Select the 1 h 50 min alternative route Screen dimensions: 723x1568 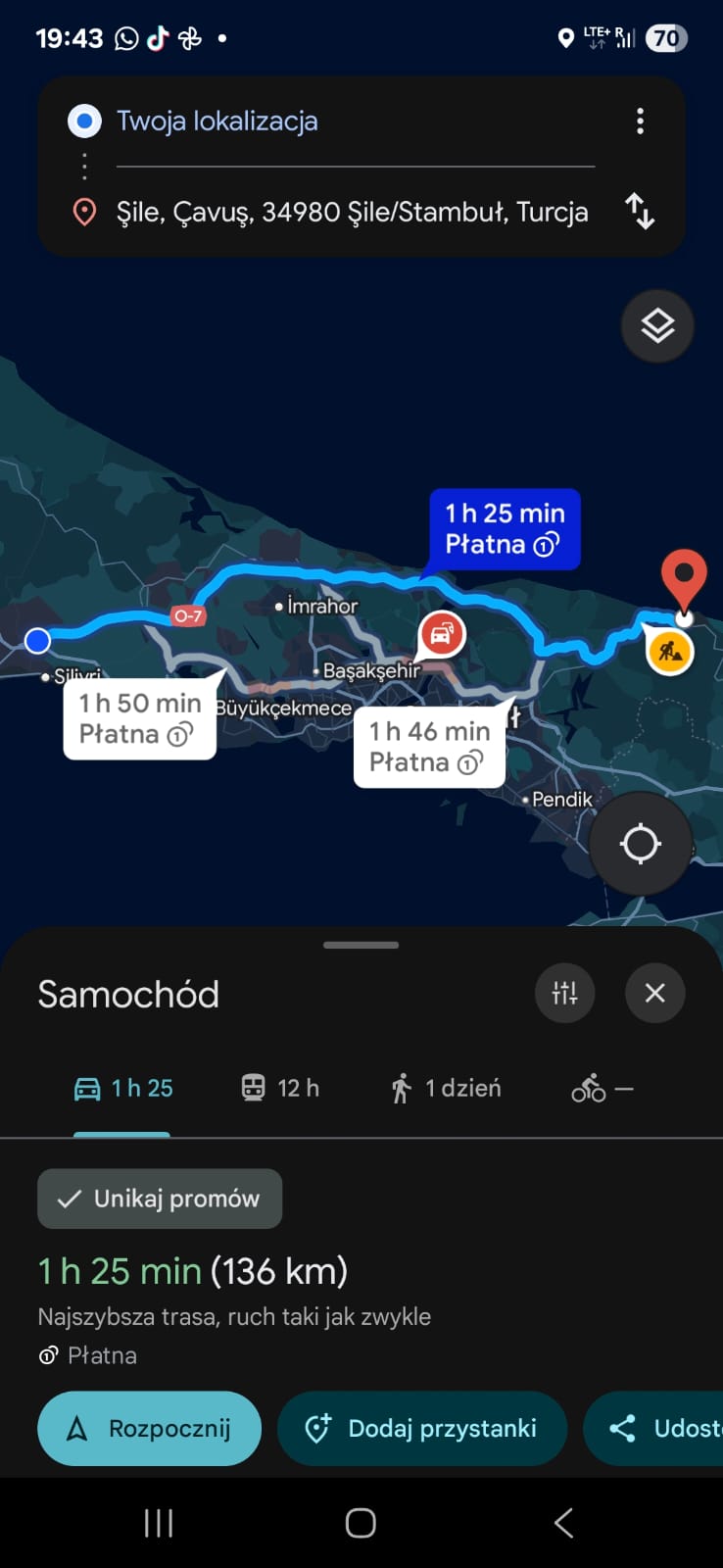[x=140, y=720]
